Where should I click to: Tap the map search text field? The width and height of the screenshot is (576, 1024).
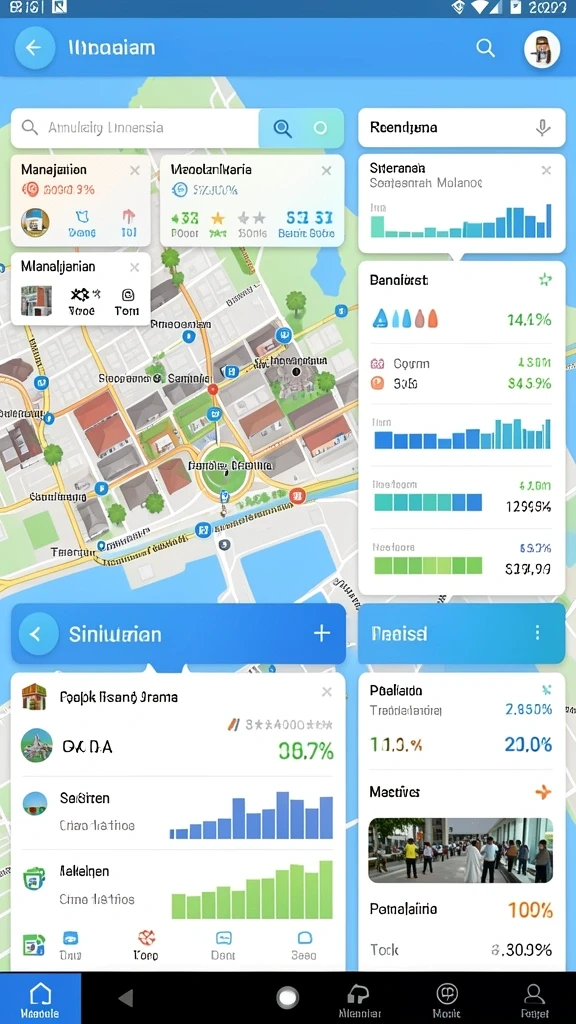135,127
